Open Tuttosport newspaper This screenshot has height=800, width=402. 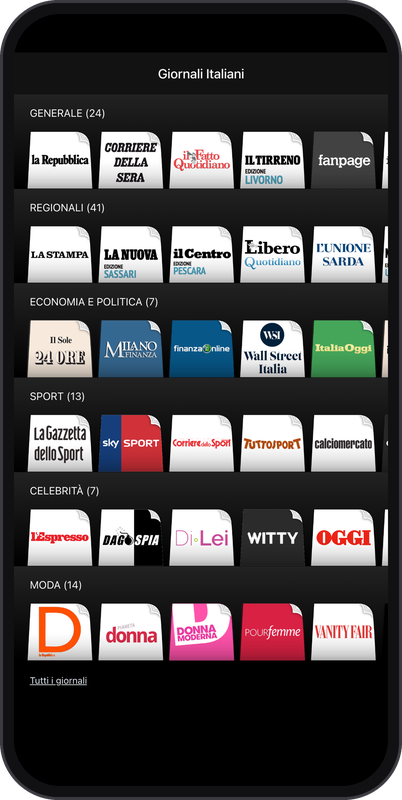272,443
